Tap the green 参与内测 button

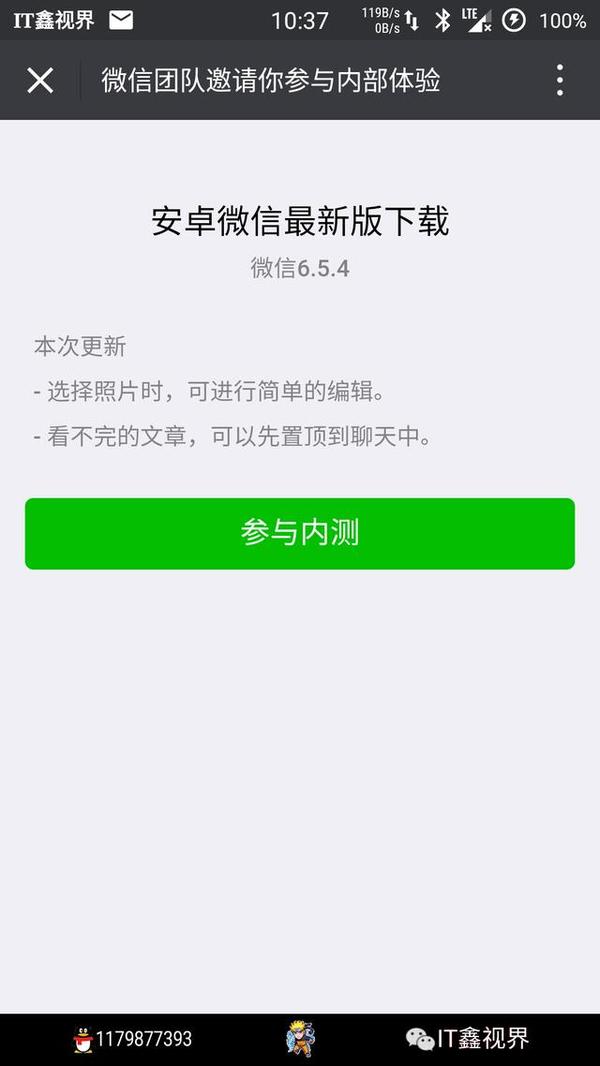300,534
